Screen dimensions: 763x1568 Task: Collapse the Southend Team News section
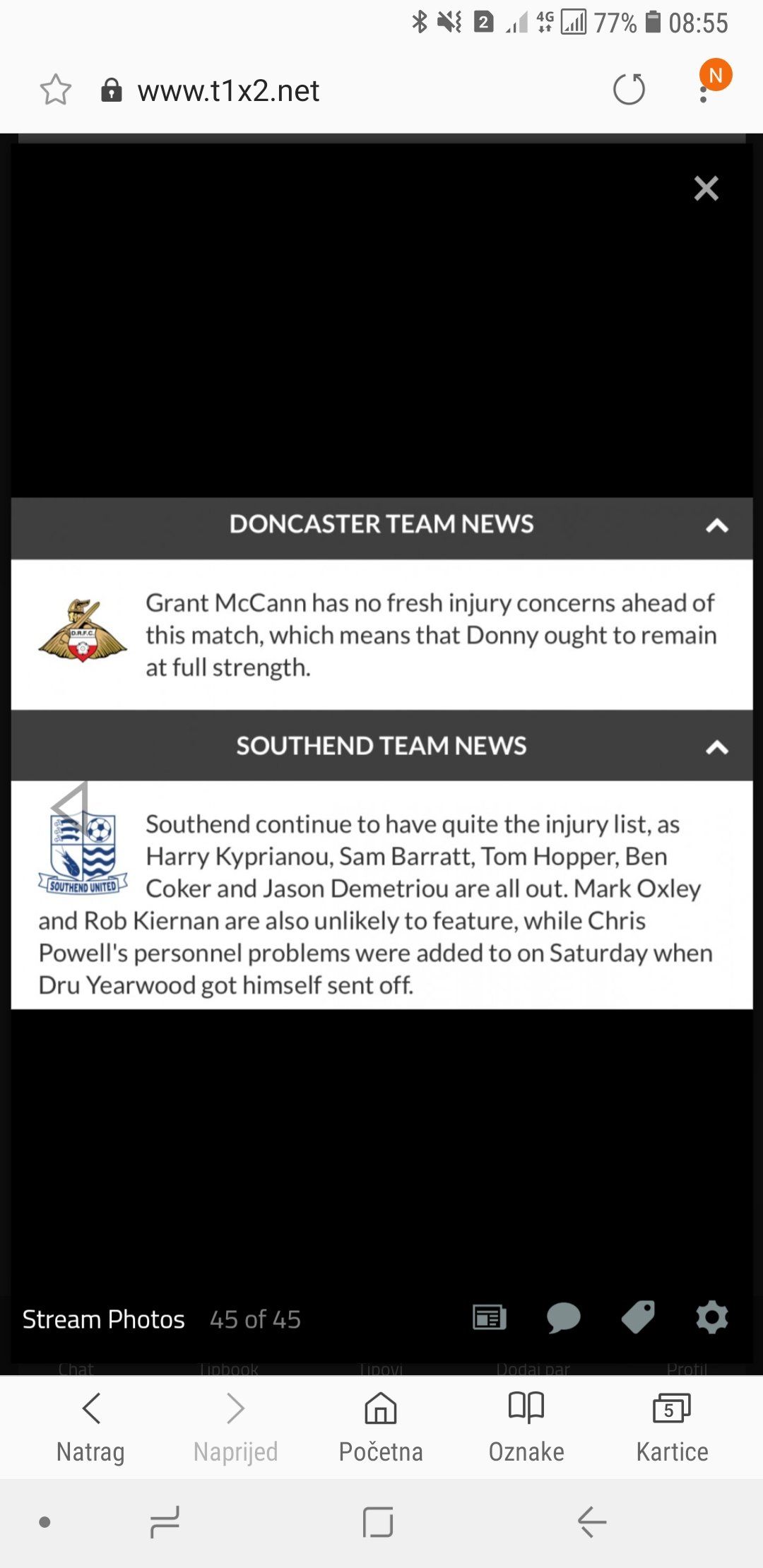tap(716, 747)
